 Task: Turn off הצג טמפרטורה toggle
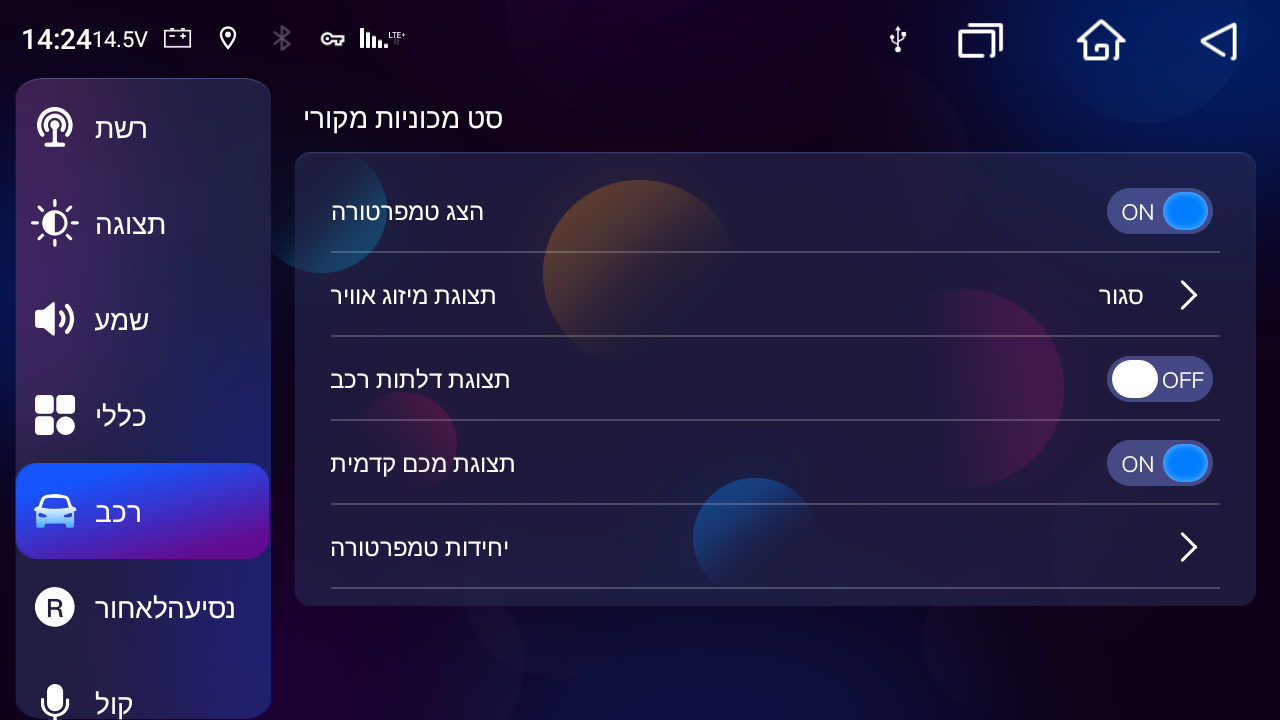click(x=1159, y=212)
